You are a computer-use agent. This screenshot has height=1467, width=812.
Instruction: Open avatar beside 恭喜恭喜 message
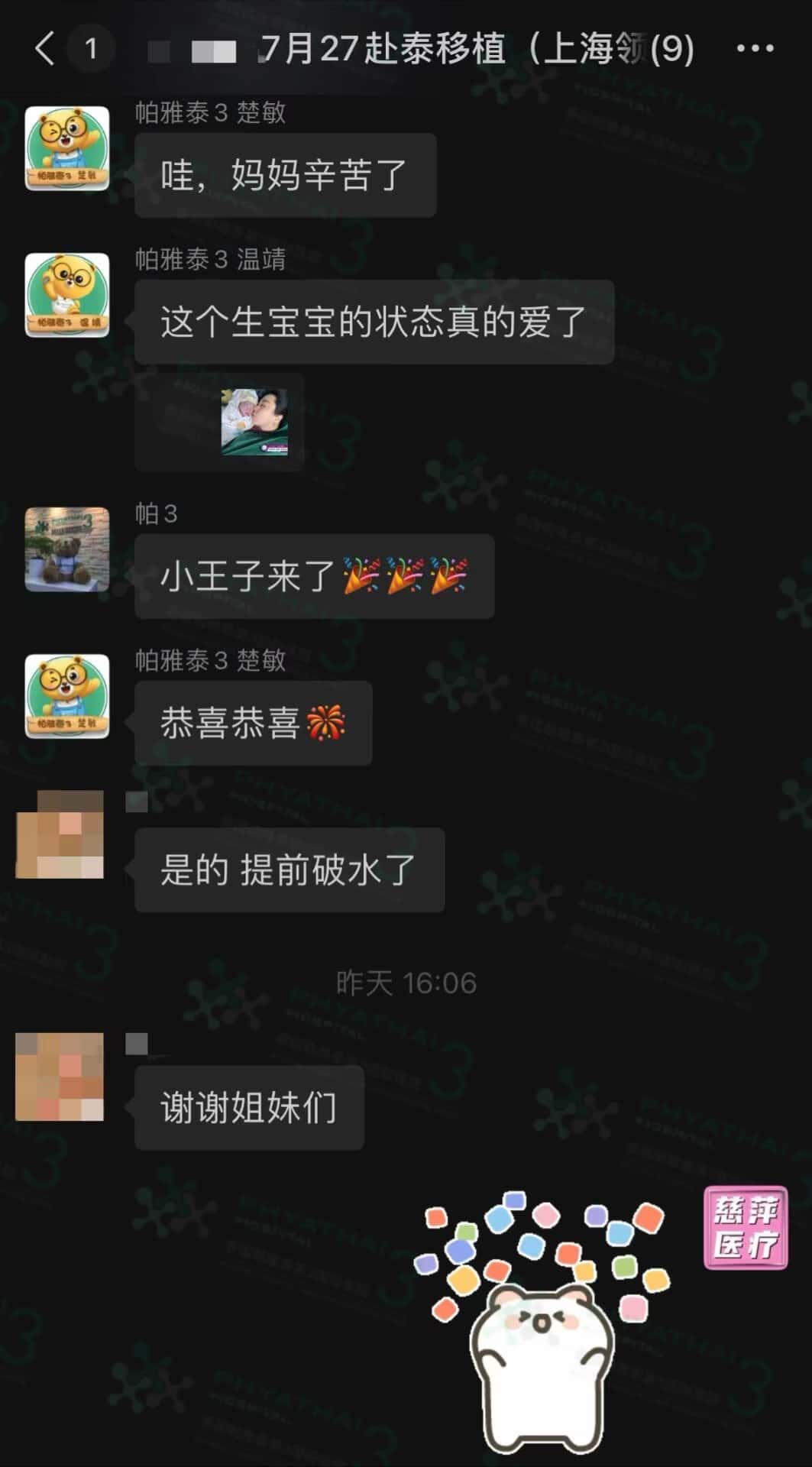coord(67,696)
